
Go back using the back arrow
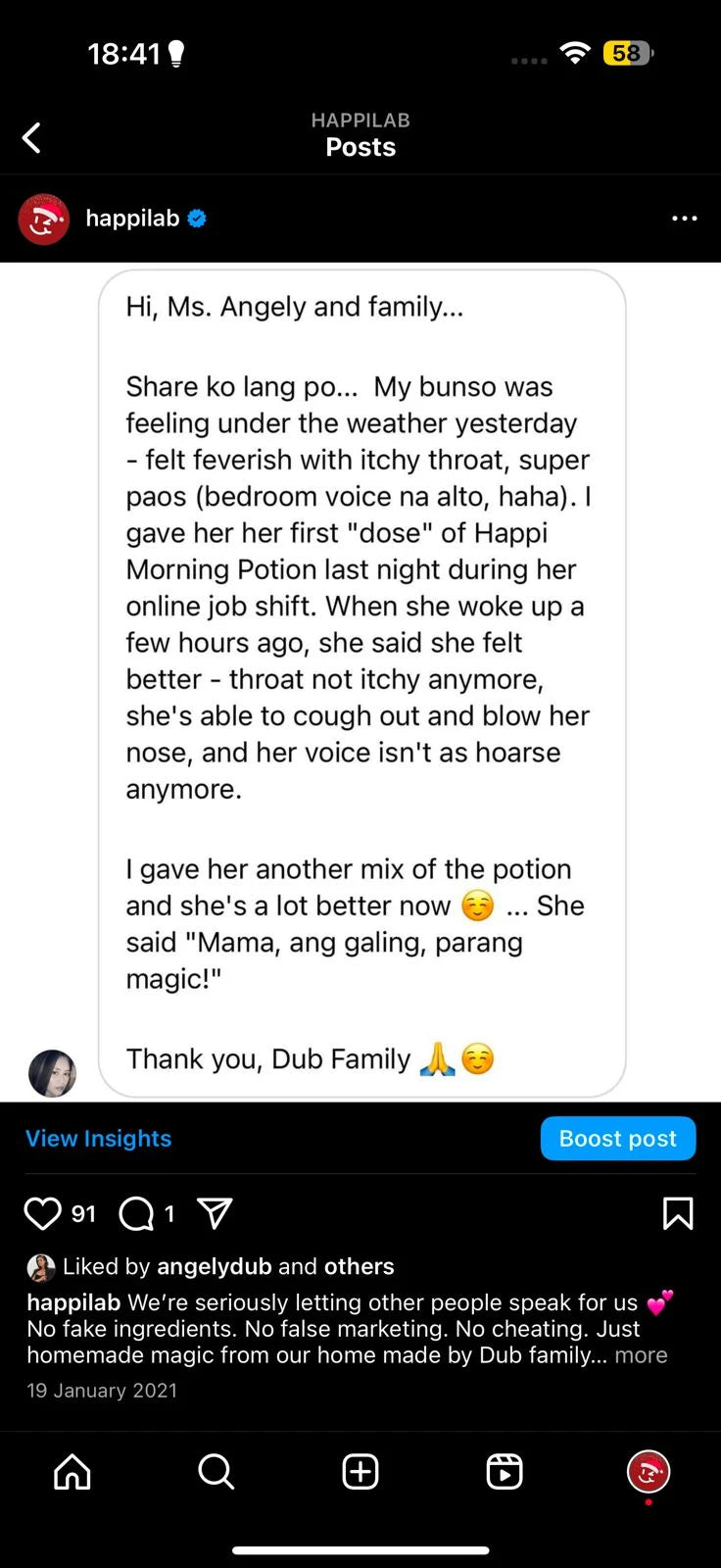(x=32, y=138)
